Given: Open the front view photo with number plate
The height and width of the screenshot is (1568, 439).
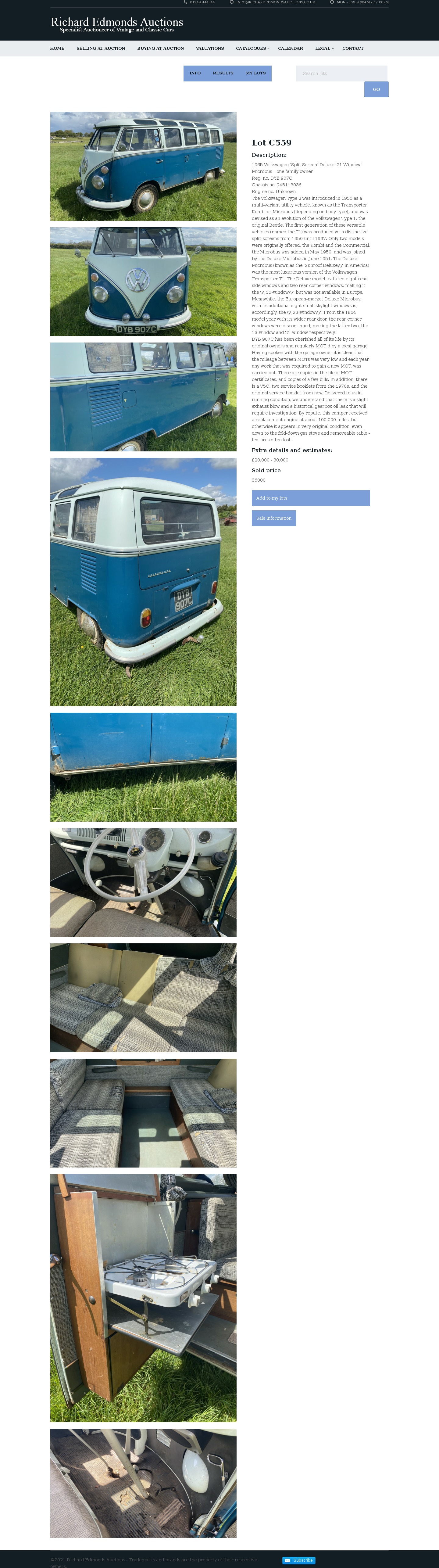Looking at the screenshot, I should [x=143, y=281].
